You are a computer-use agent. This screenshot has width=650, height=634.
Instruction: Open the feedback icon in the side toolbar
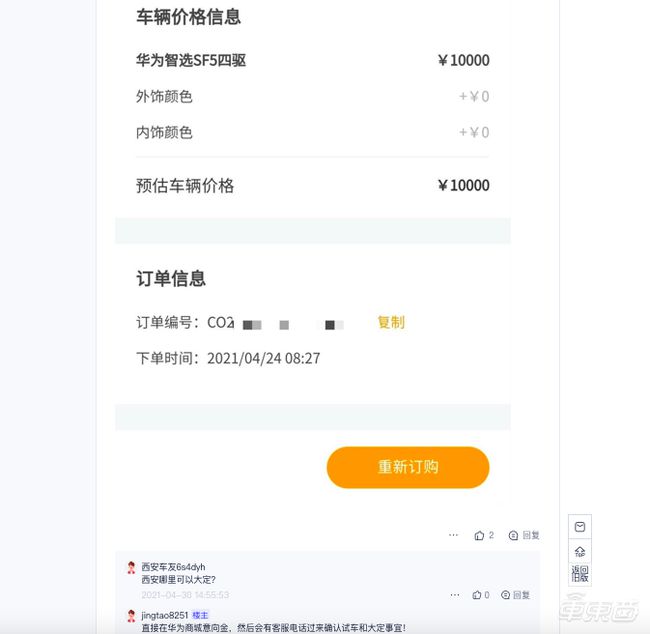click(x=580, y=527)
